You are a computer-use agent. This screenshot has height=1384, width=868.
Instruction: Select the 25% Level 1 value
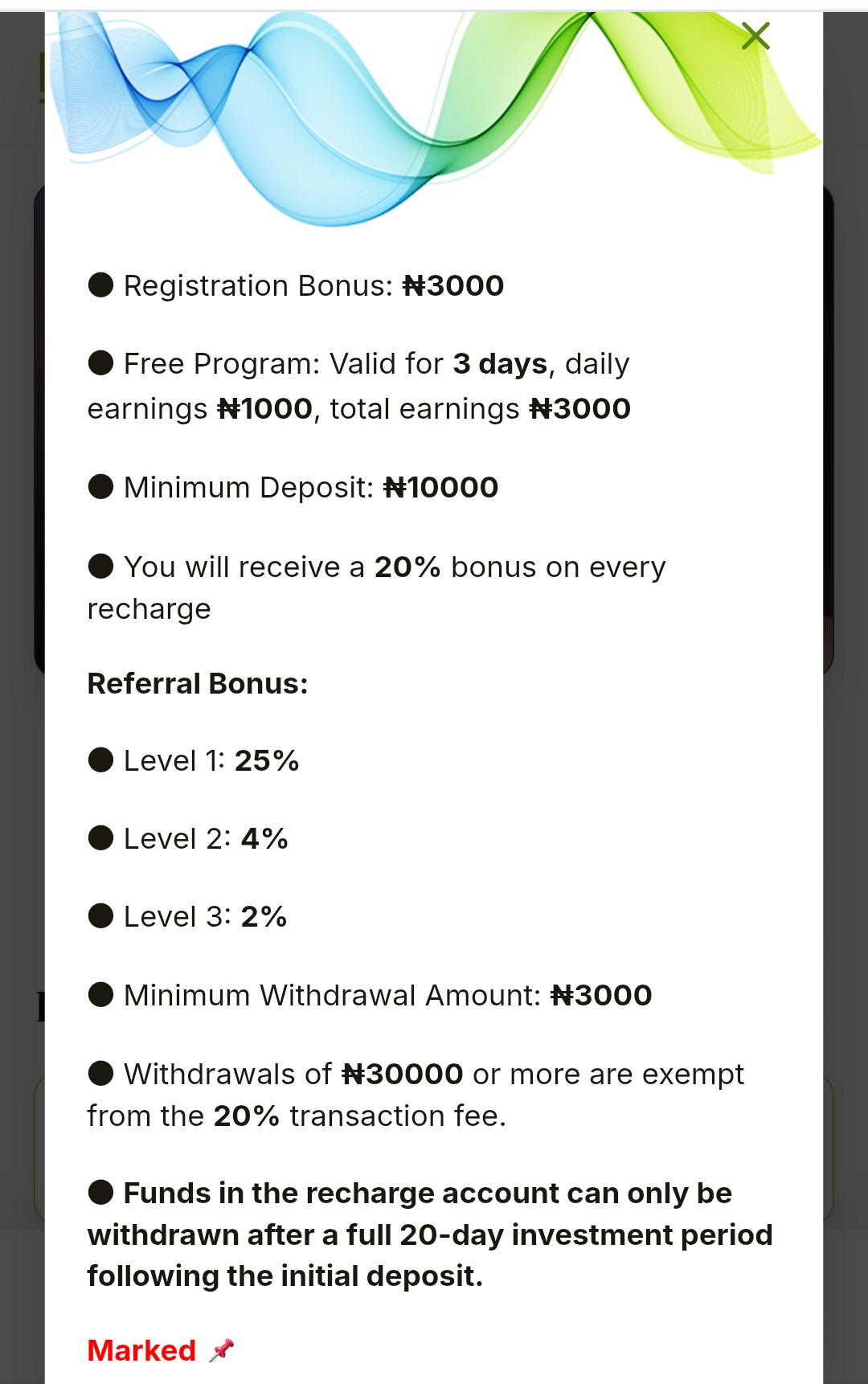coord(266,759)
